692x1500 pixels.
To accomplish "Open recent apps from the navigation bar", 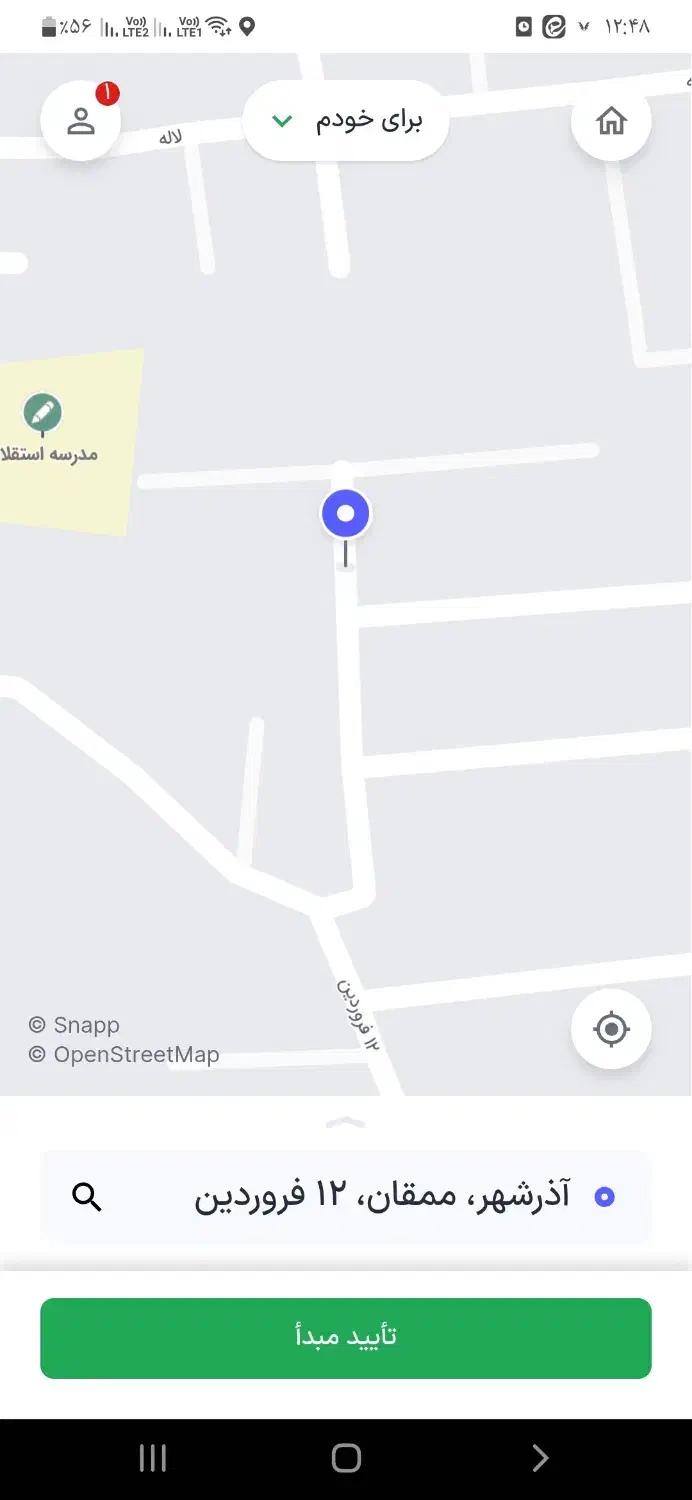I will tap(152, 1458).
